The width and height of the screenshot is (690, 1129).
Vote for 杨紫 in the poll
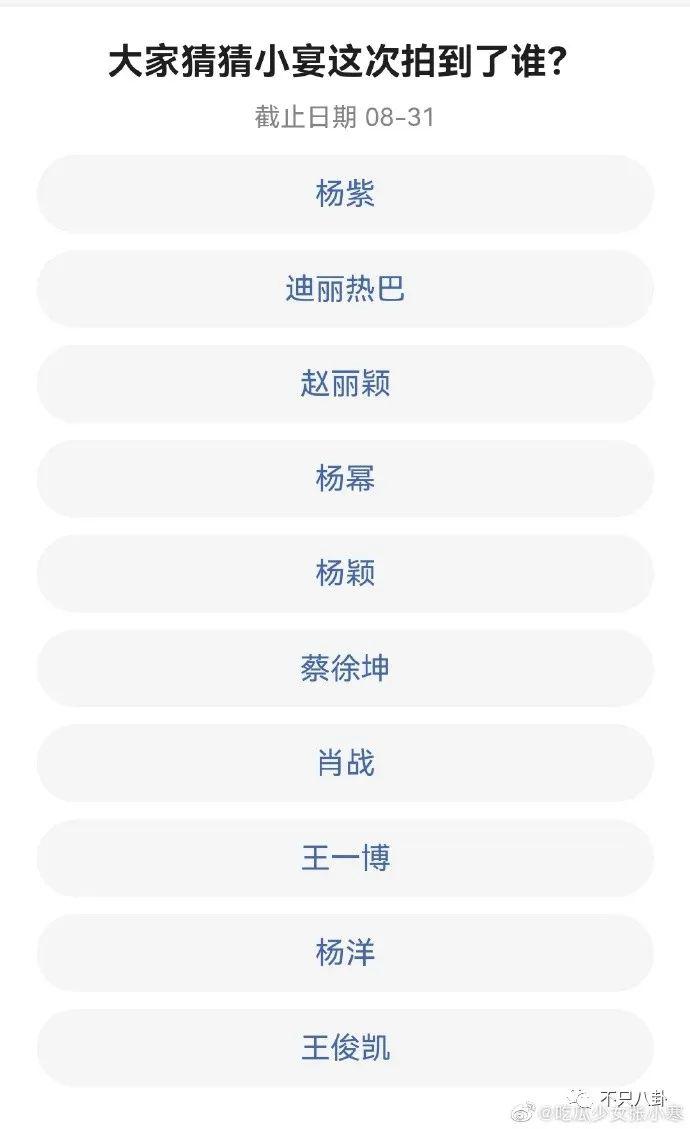point(345,194)
